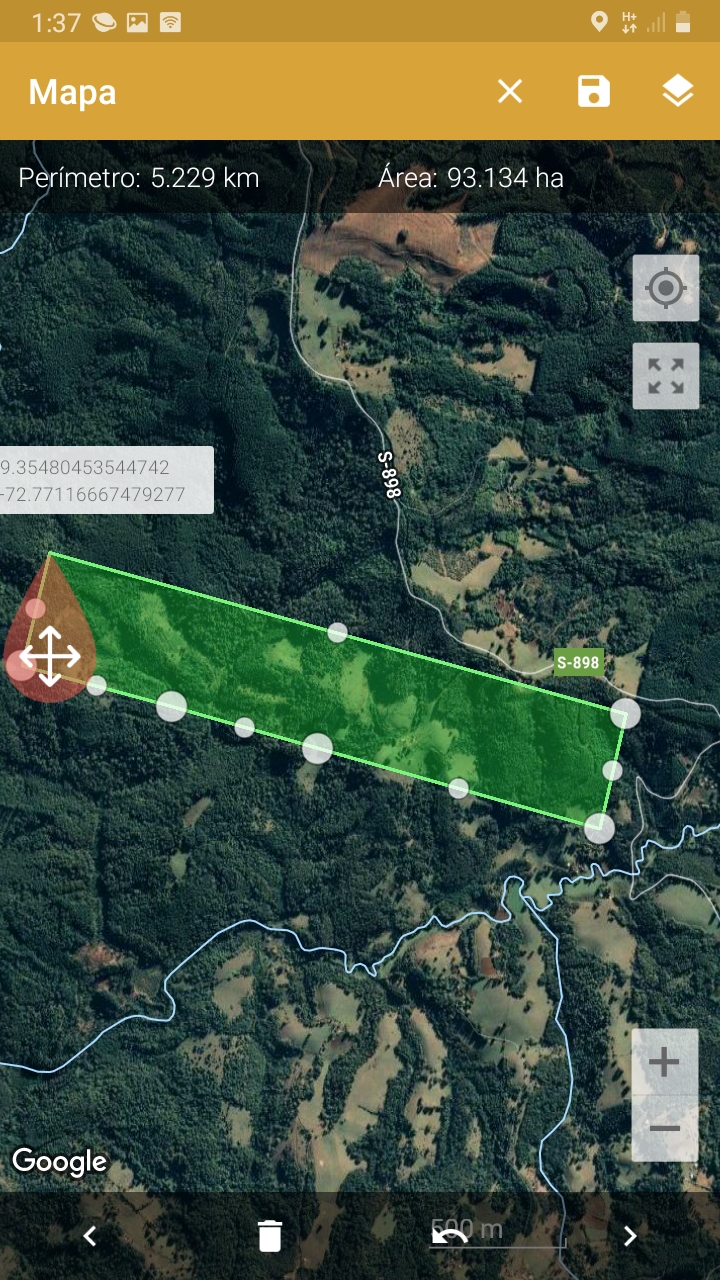Go to the next vertex

630,1236
